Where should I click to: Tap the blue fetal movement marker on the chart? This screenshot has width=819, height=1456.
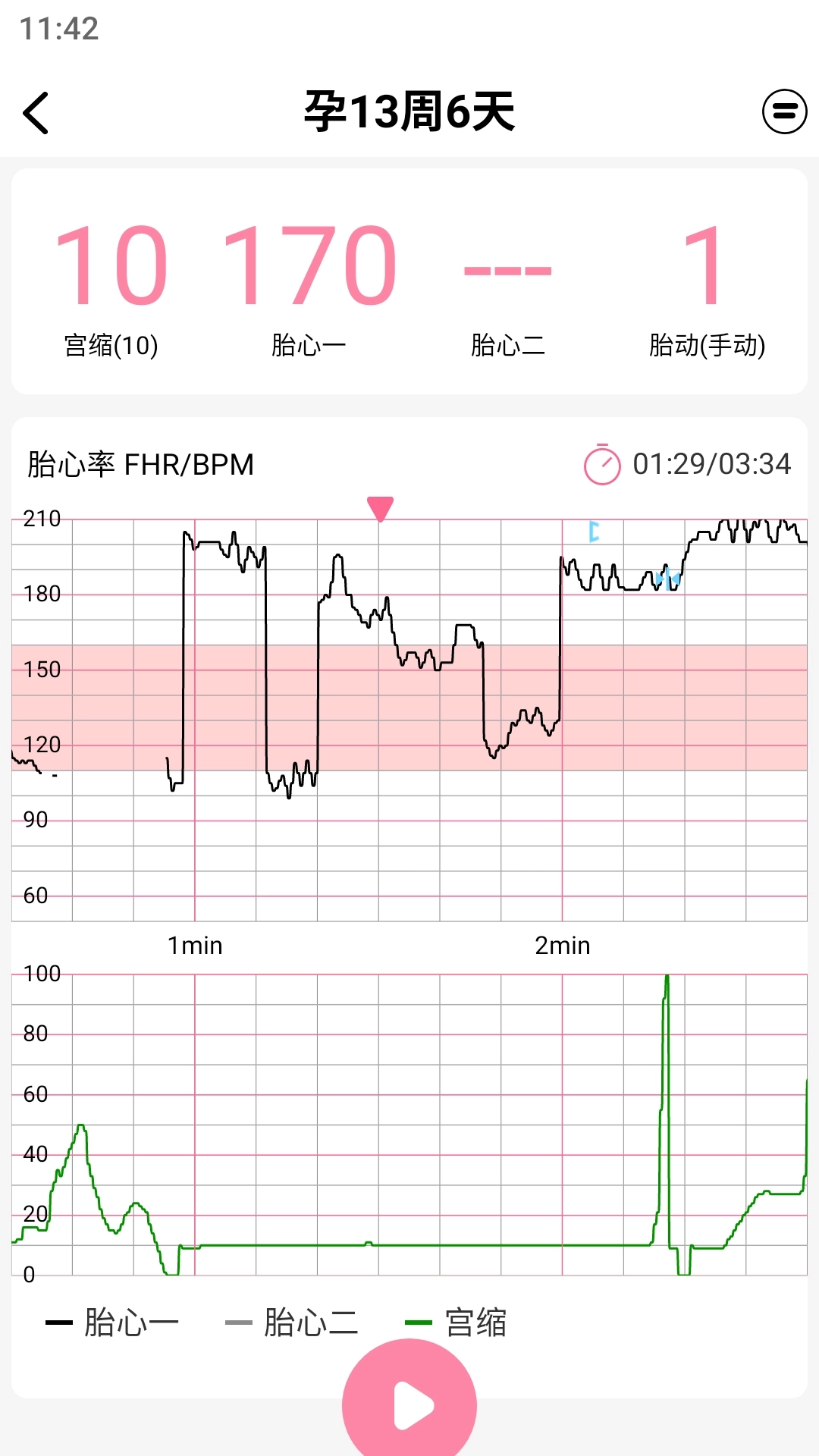(x=666, y=581)
